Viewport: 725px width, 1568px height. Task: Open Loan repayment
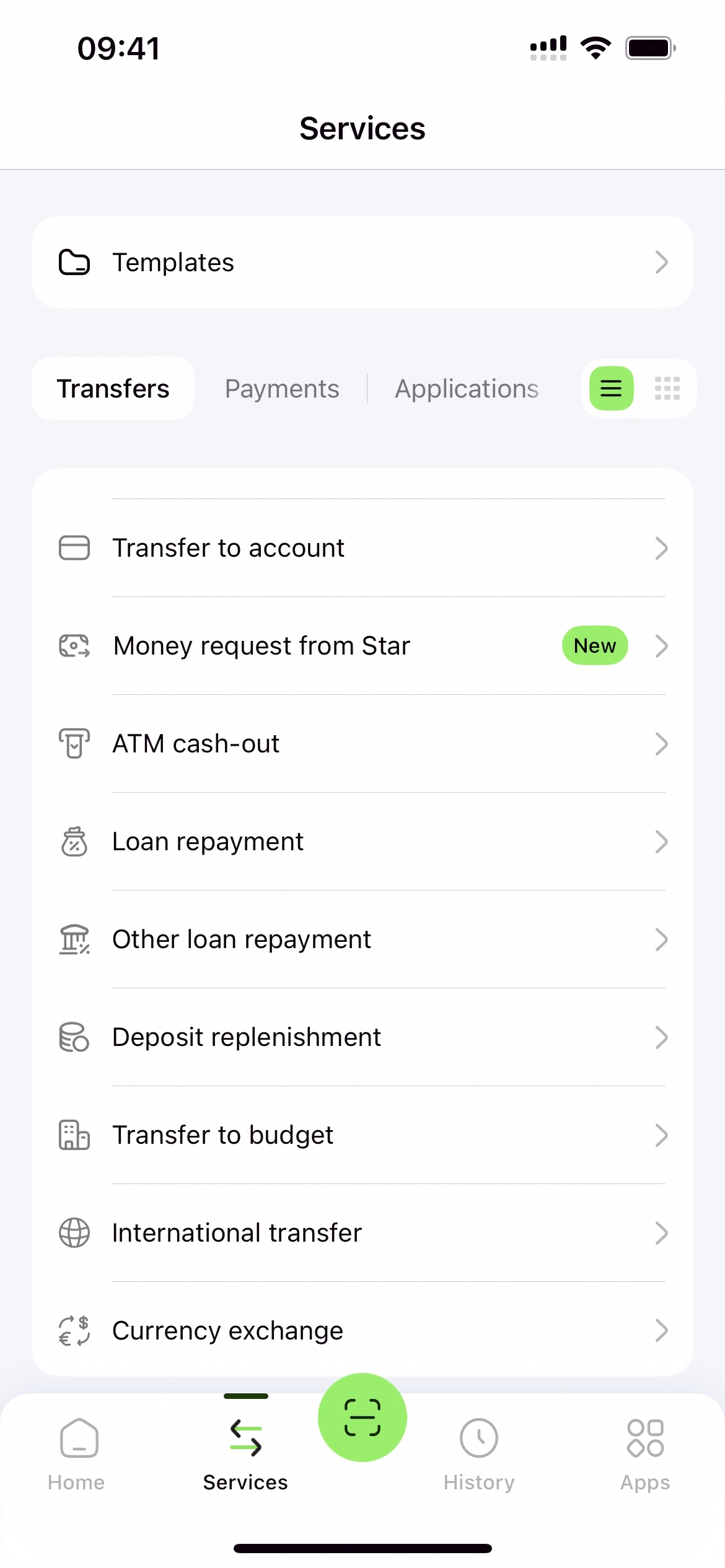point(362,842)
